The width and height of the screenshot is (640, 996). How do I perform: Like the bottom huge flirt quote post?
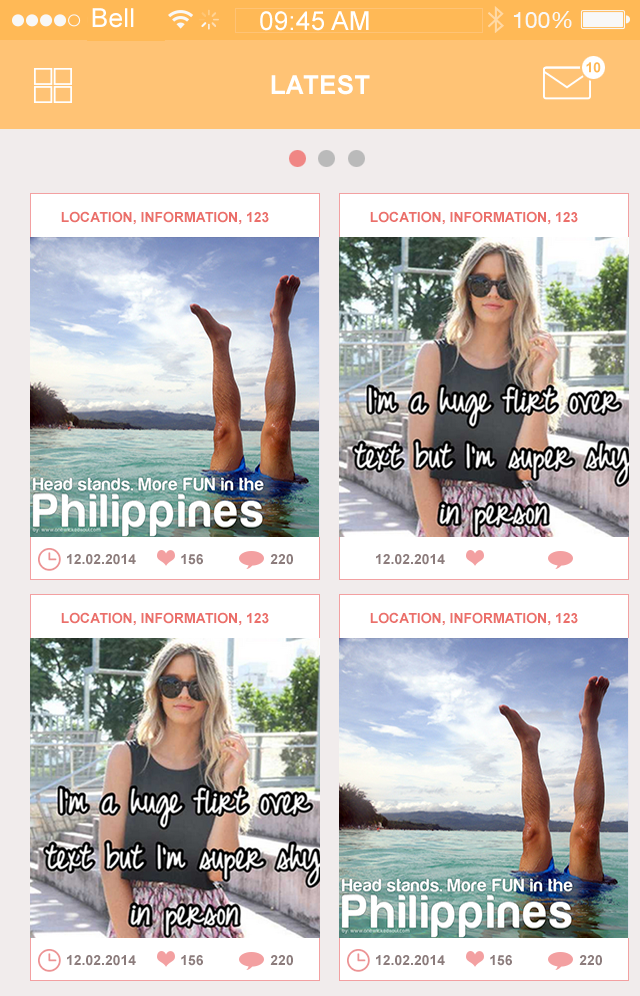pos(166,959)
